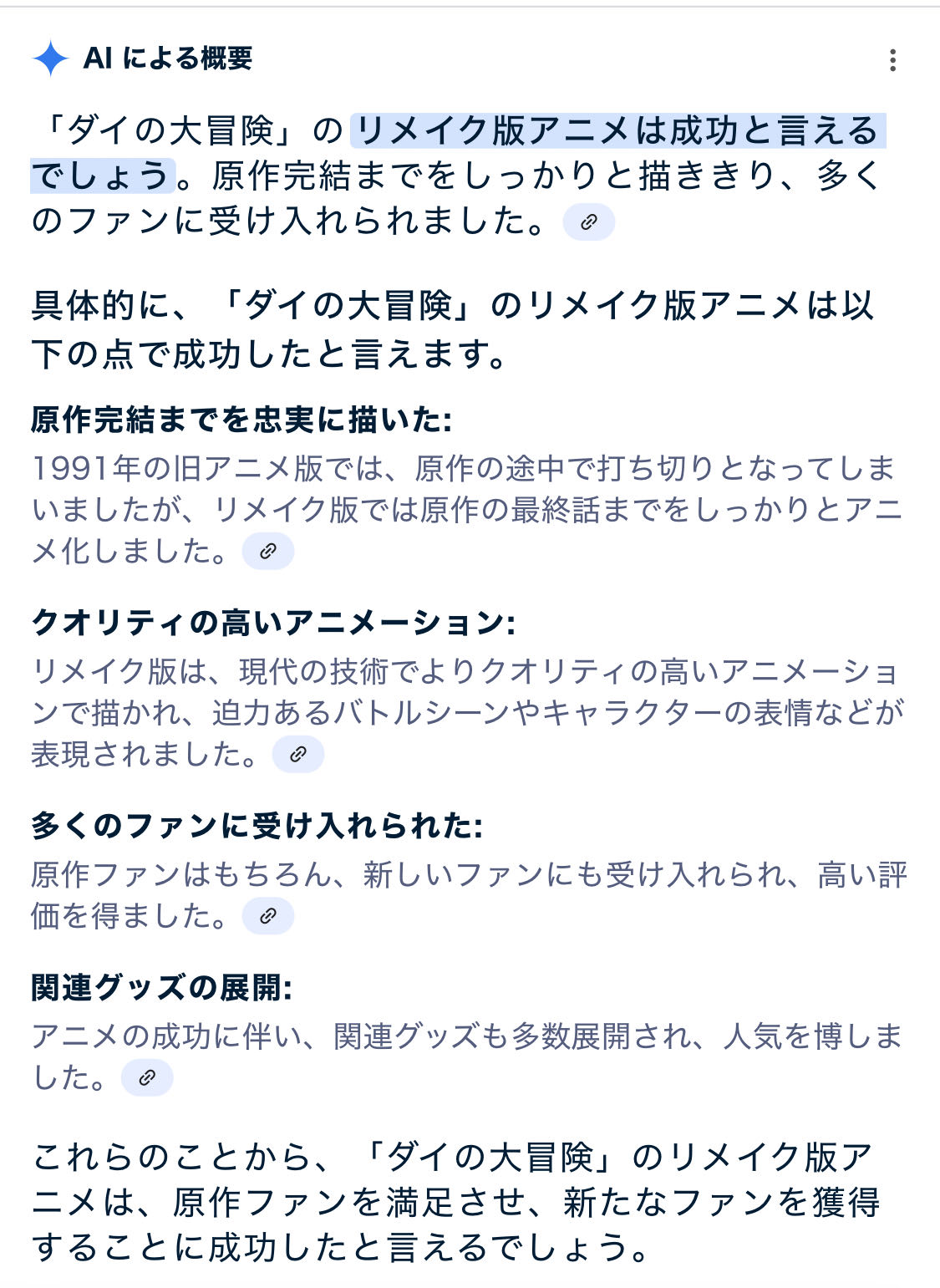
Task: Open source link under 多くのファンに受け入れられた
Action: (267, 916)
